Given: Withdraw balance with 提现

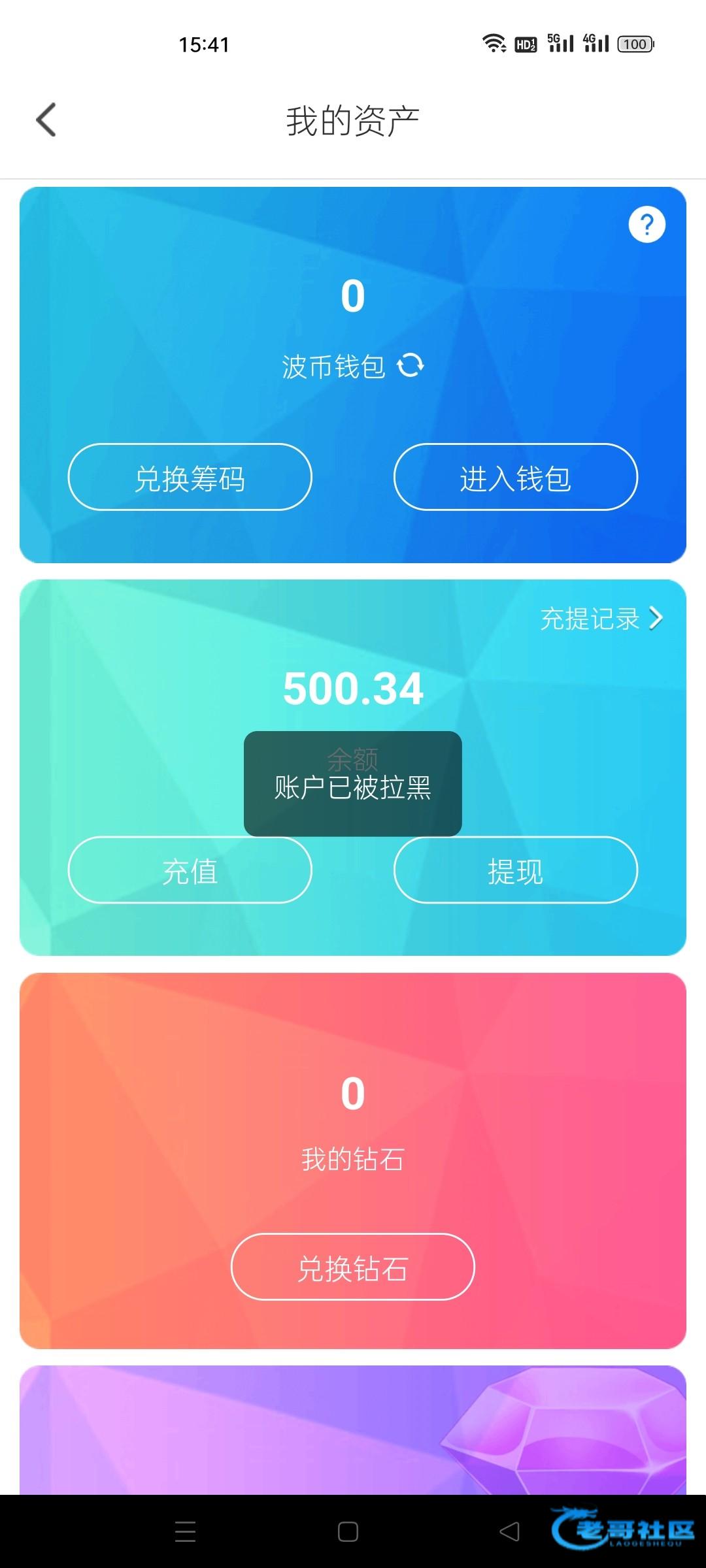Looking at the screenshot, I should [515, 870].
